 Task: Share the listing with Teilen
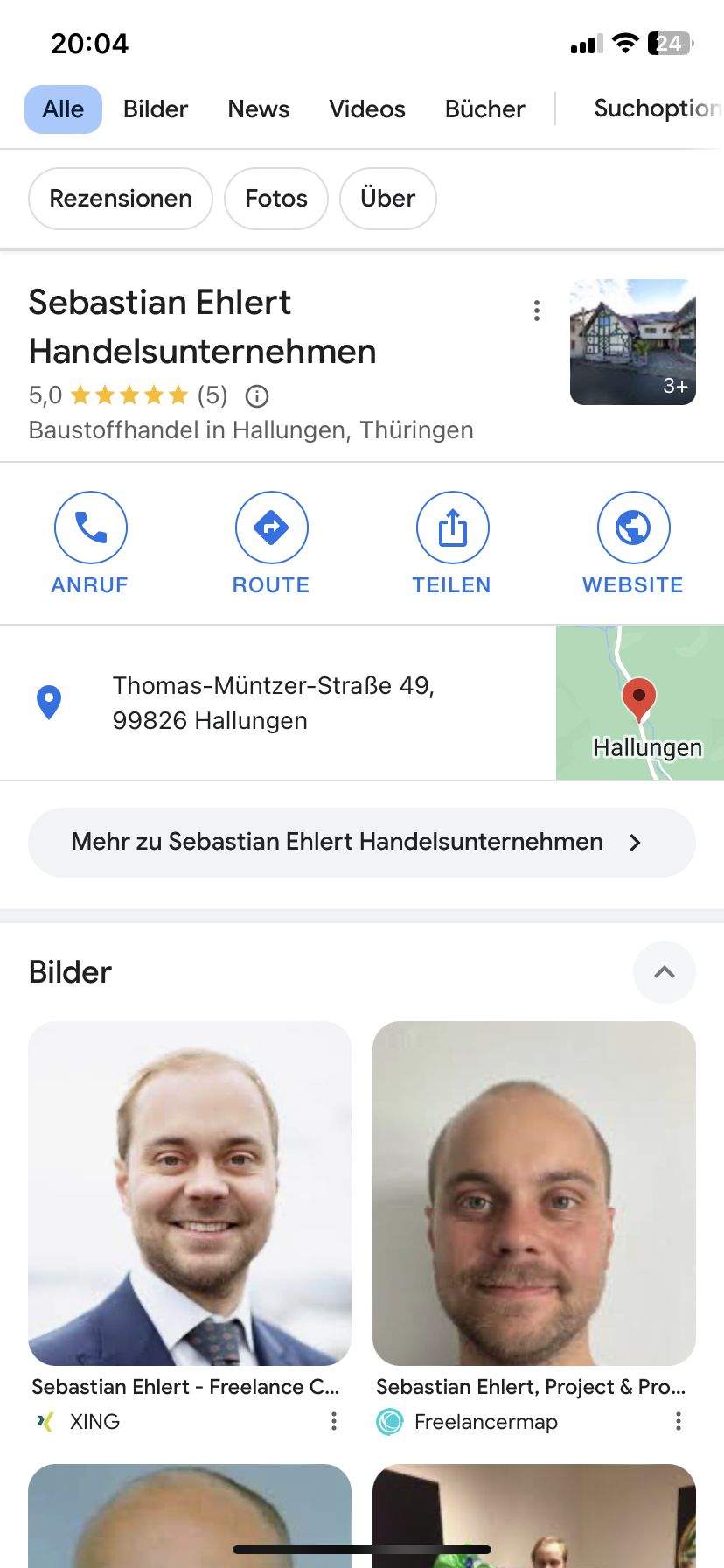tap(452, 543)
